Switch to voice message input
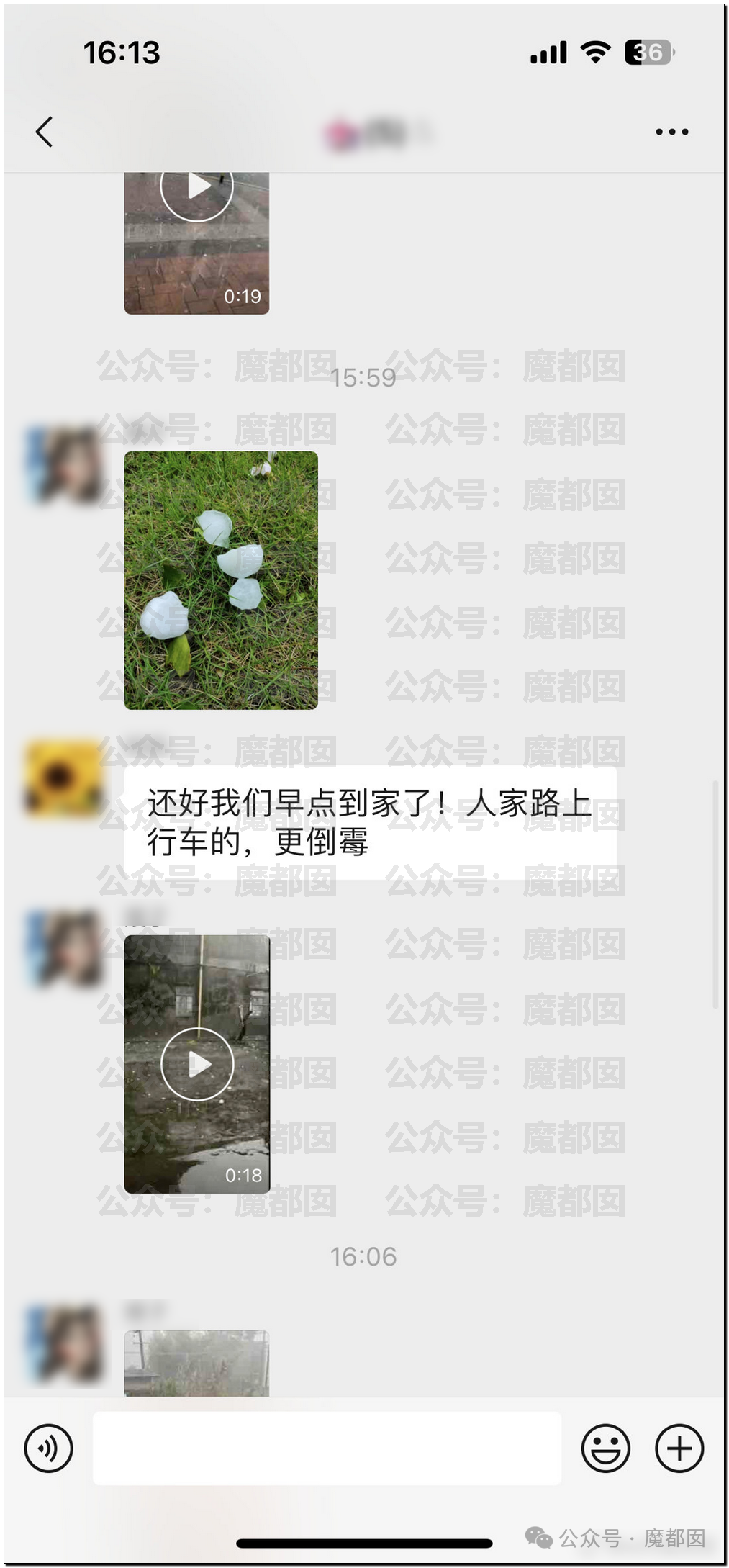This screenshot has width=729, height=1568. [48, 1448]
